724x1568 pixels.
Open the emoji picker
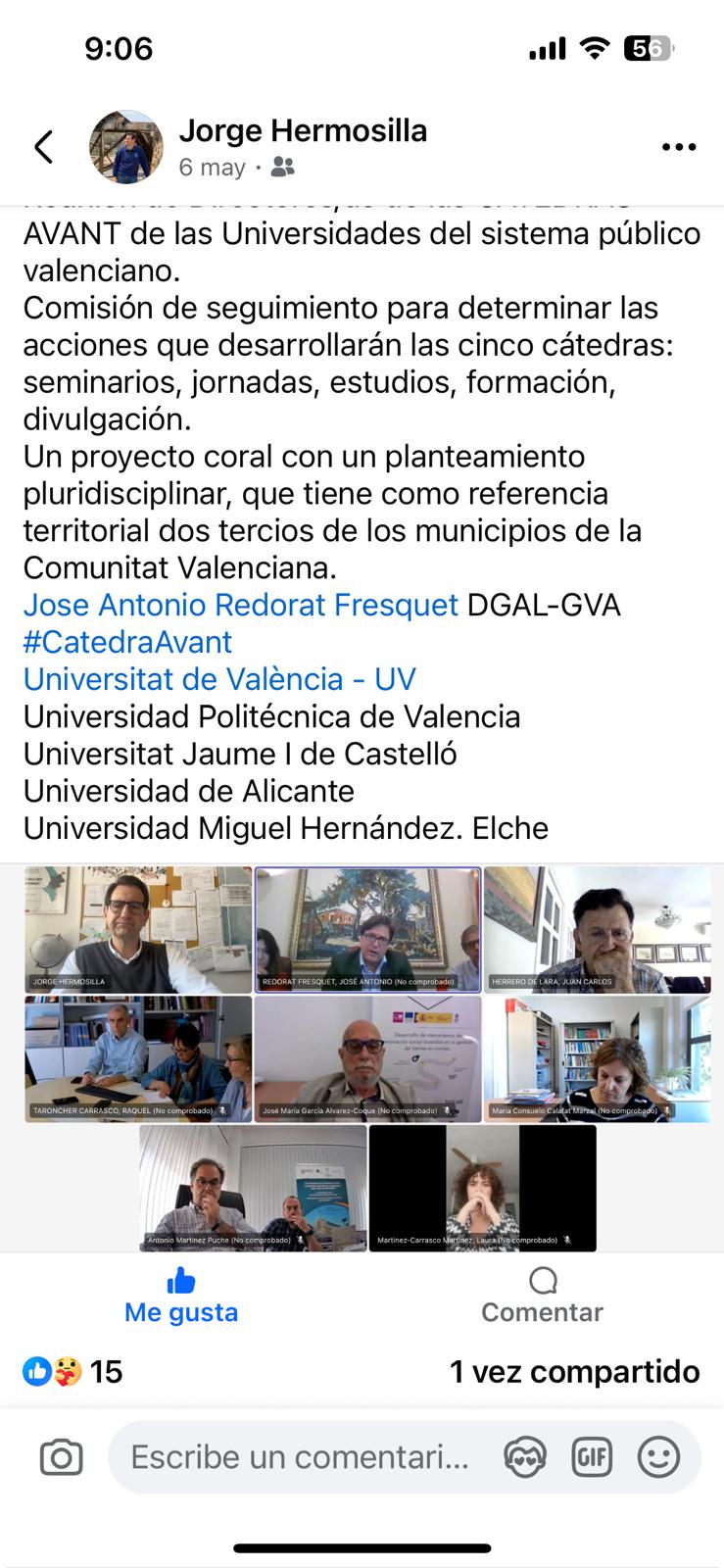pyautogui.click(x=658, y=1457)
